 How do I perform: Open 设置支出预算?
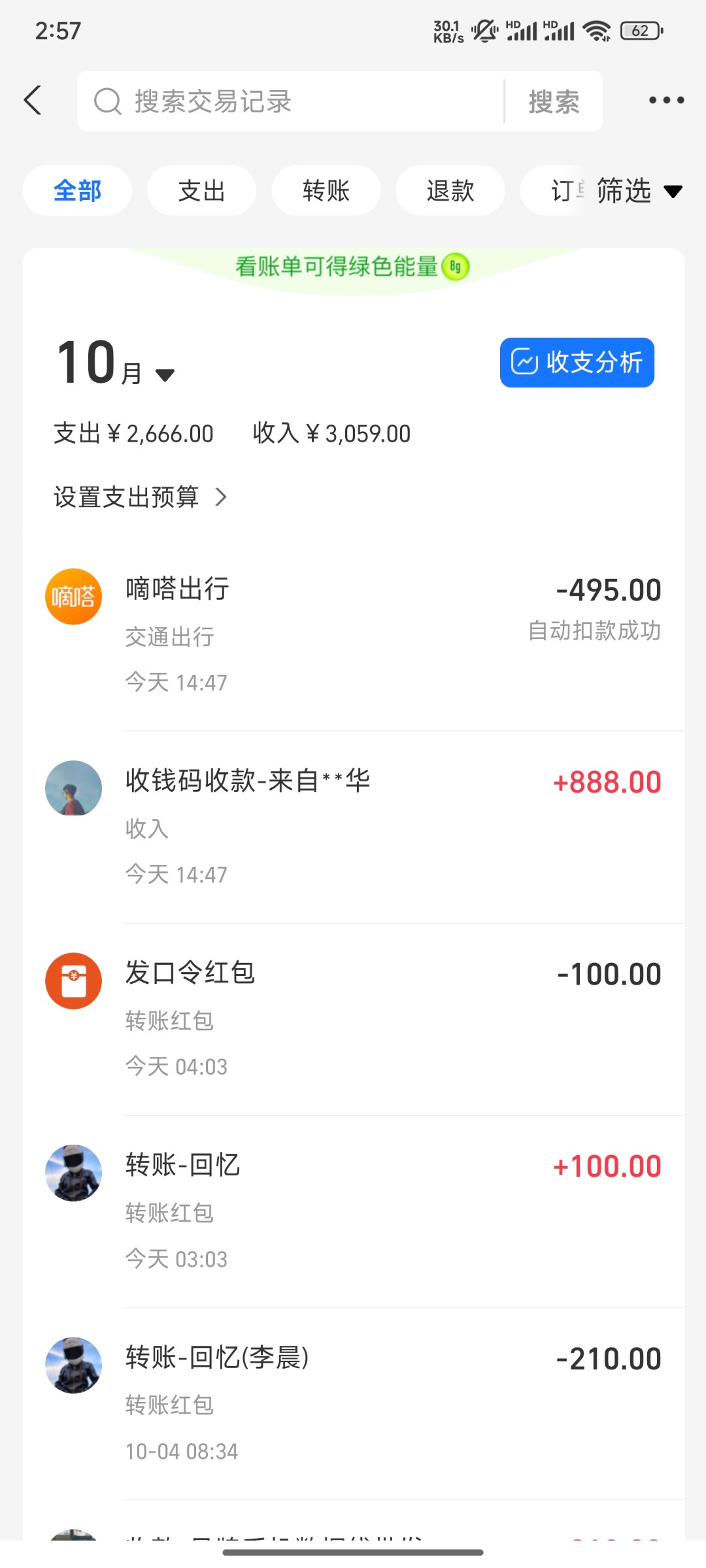[x=141, y=497]
